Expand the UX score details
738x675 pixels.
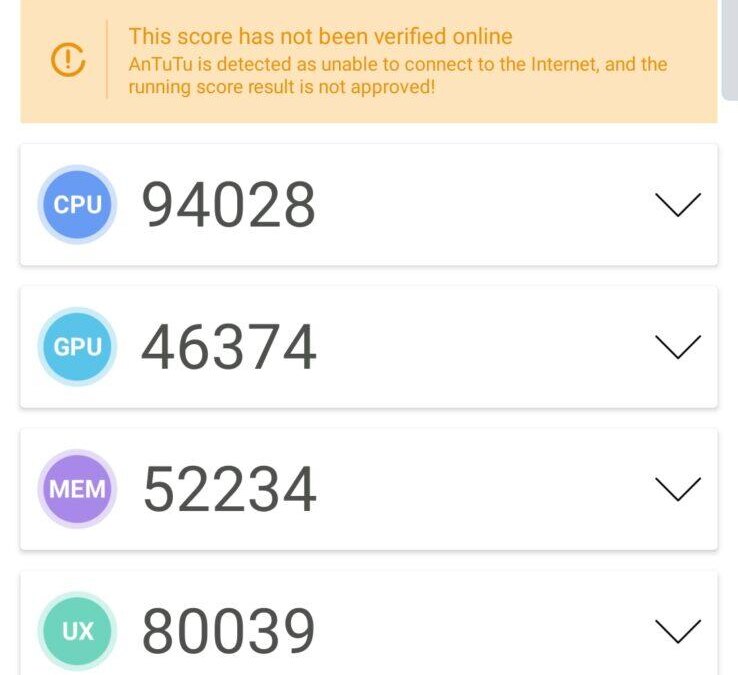(x=677, y=631)
